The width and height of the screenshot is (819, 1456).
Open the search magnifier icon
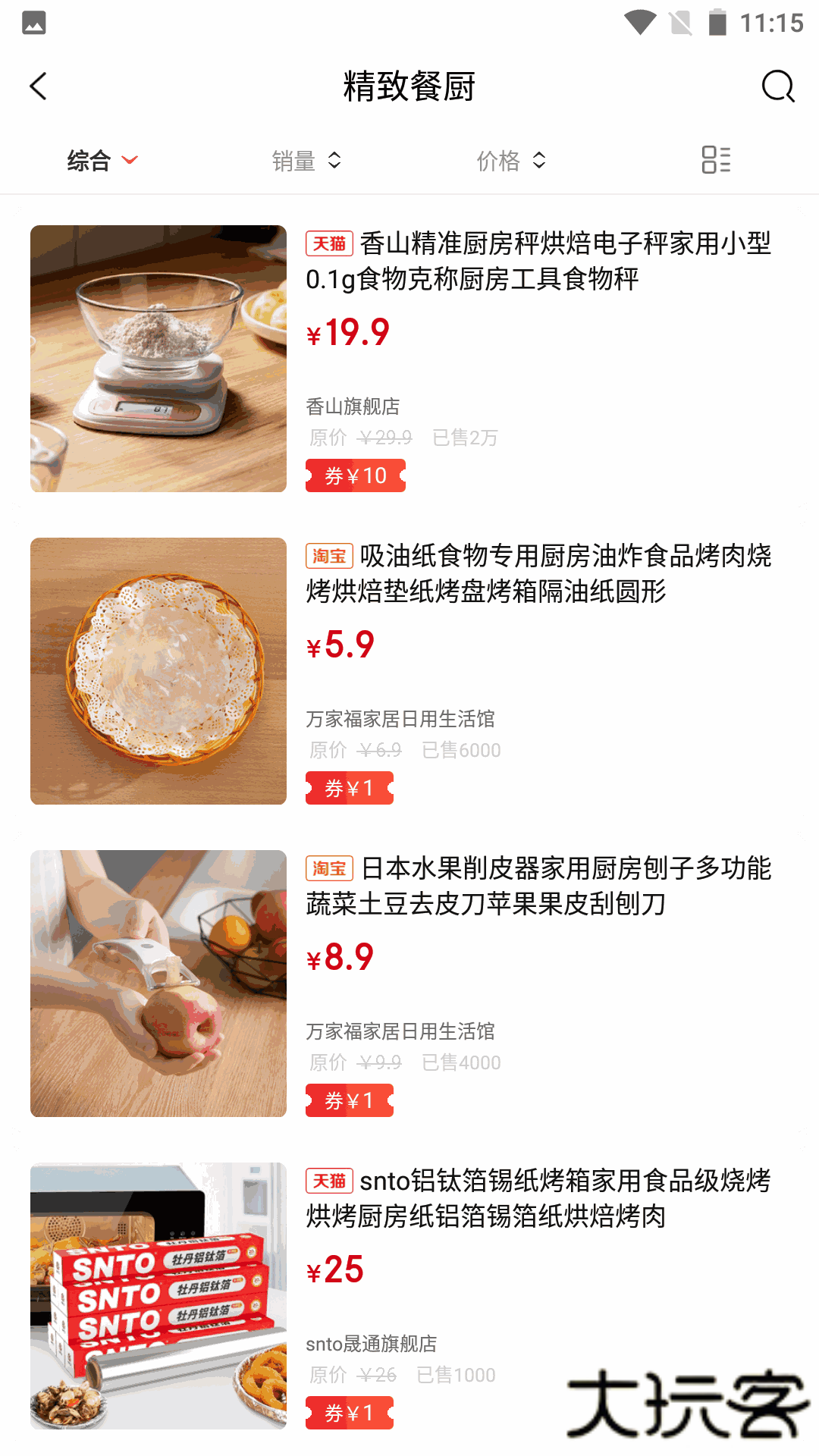pyautogui.click(x=776, y=86)
